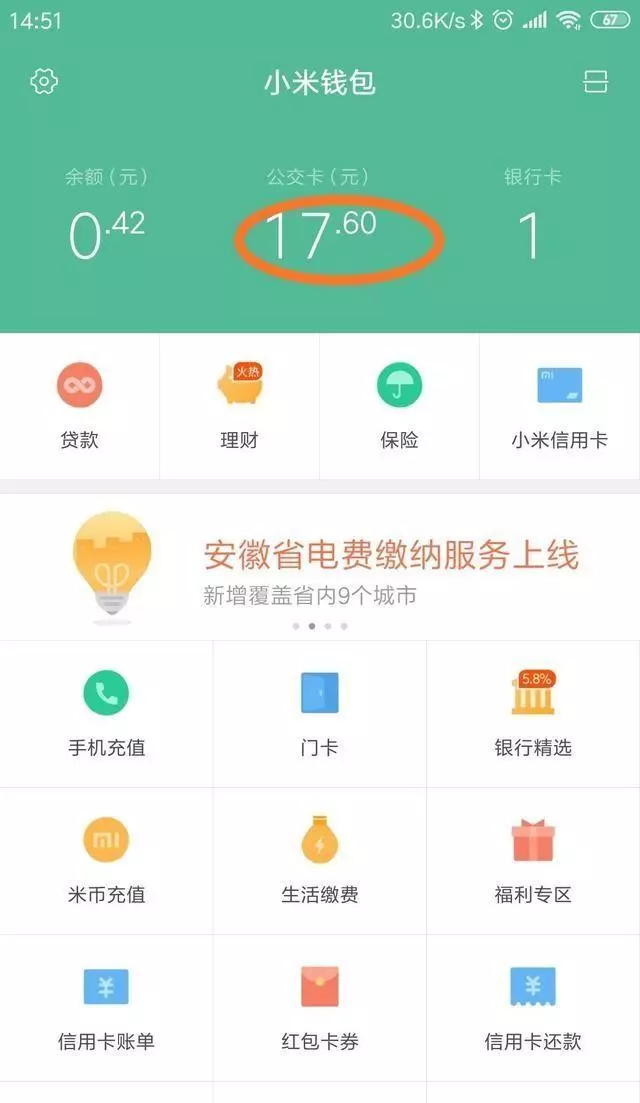Open 小米信用卡

pyautogui.click(x=560, y=407)
